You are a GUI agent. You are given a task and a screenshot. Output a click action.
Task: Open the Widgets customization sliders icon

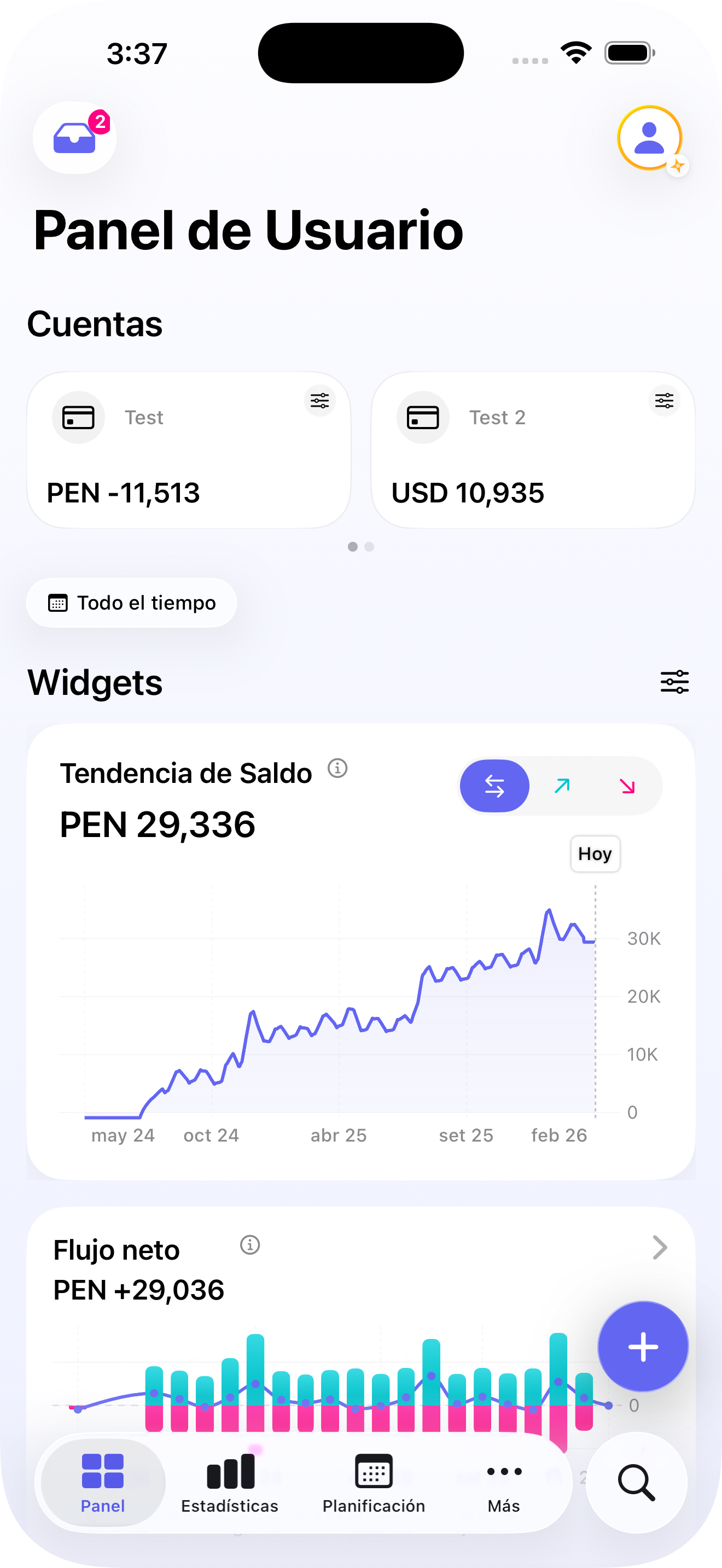[674, 682]
